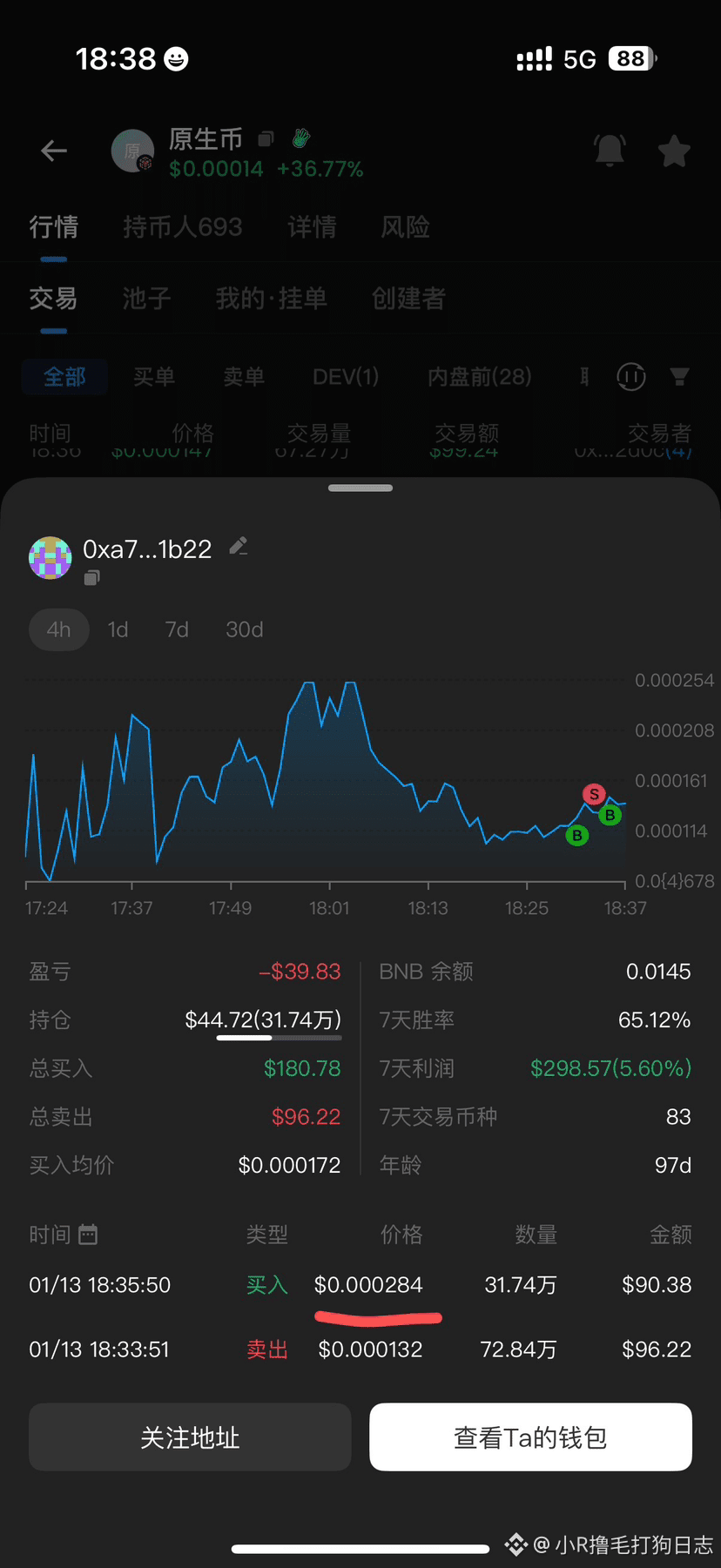Image resolution: width=721 pixels, height=1568 pixels.
Task: Switch to the 风险 tab
Action: tap(405, 227)
